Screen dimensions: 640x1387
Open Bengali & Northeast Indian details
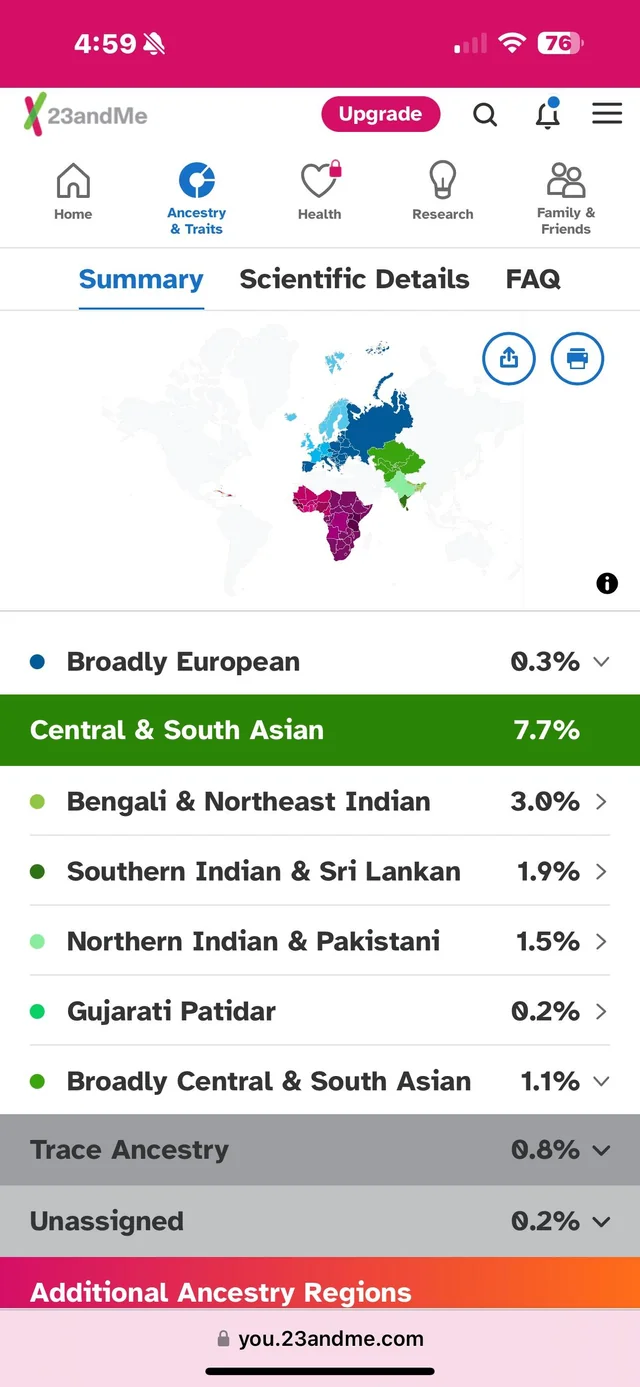320,801
